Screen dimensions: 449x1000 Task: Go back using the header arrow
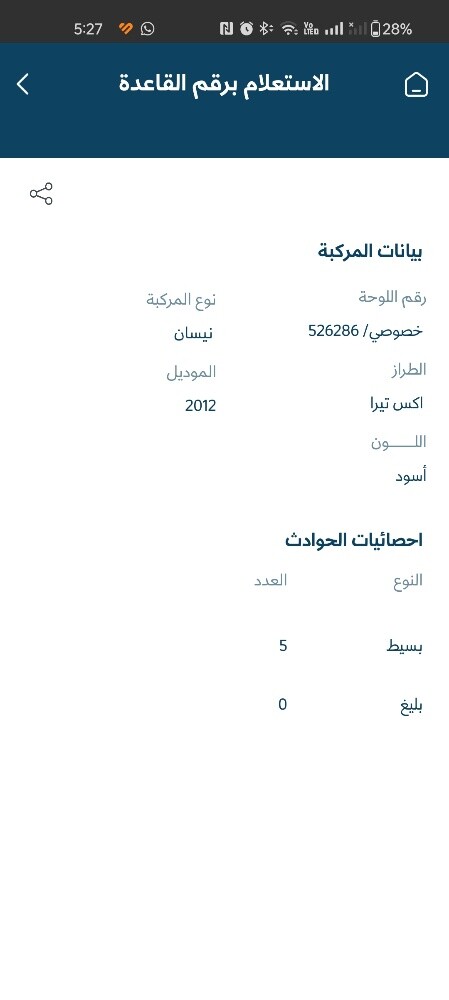[23, 84]
